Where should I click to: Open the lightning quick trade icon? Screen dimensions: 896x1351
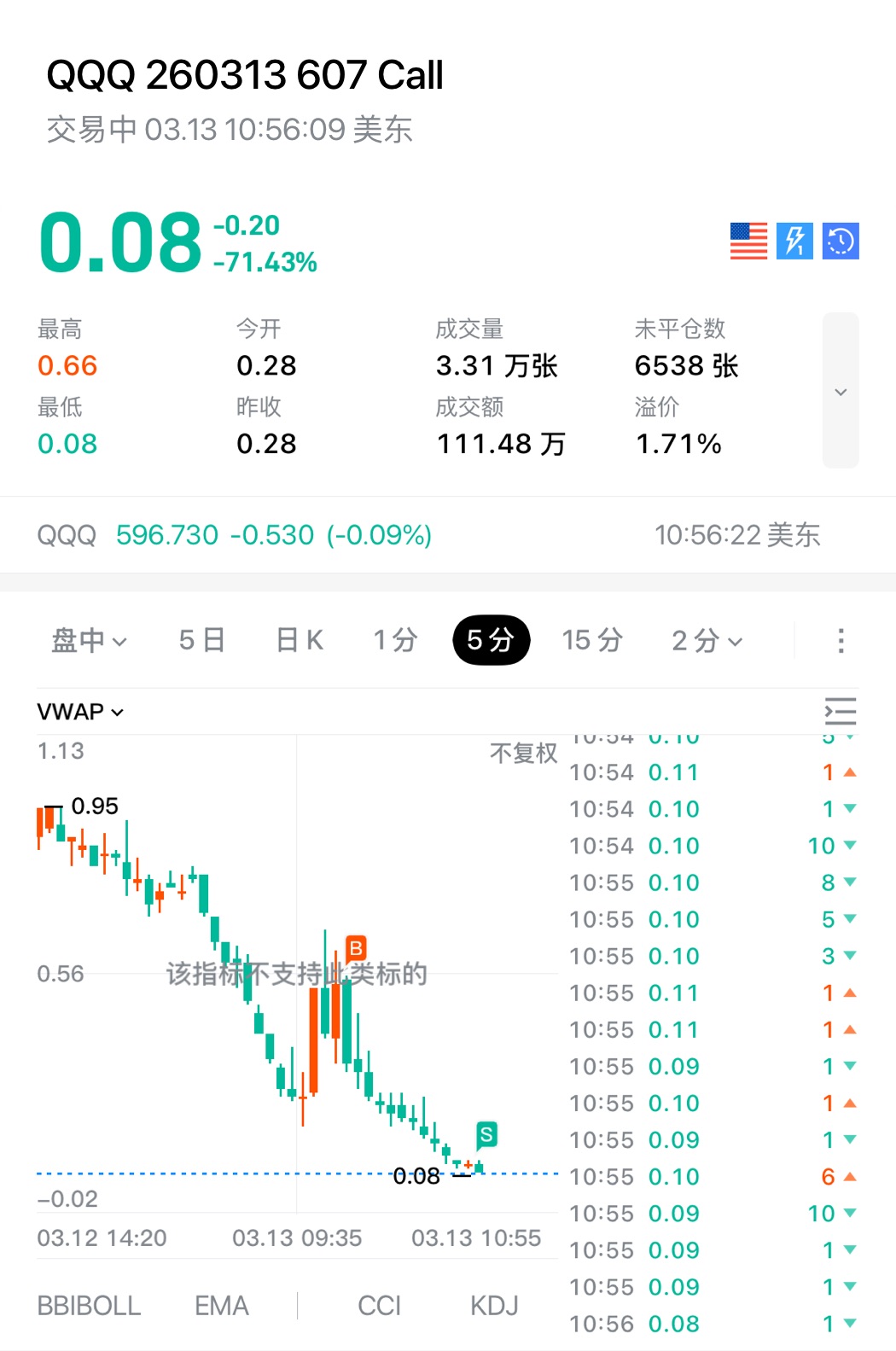coord(794,241)
